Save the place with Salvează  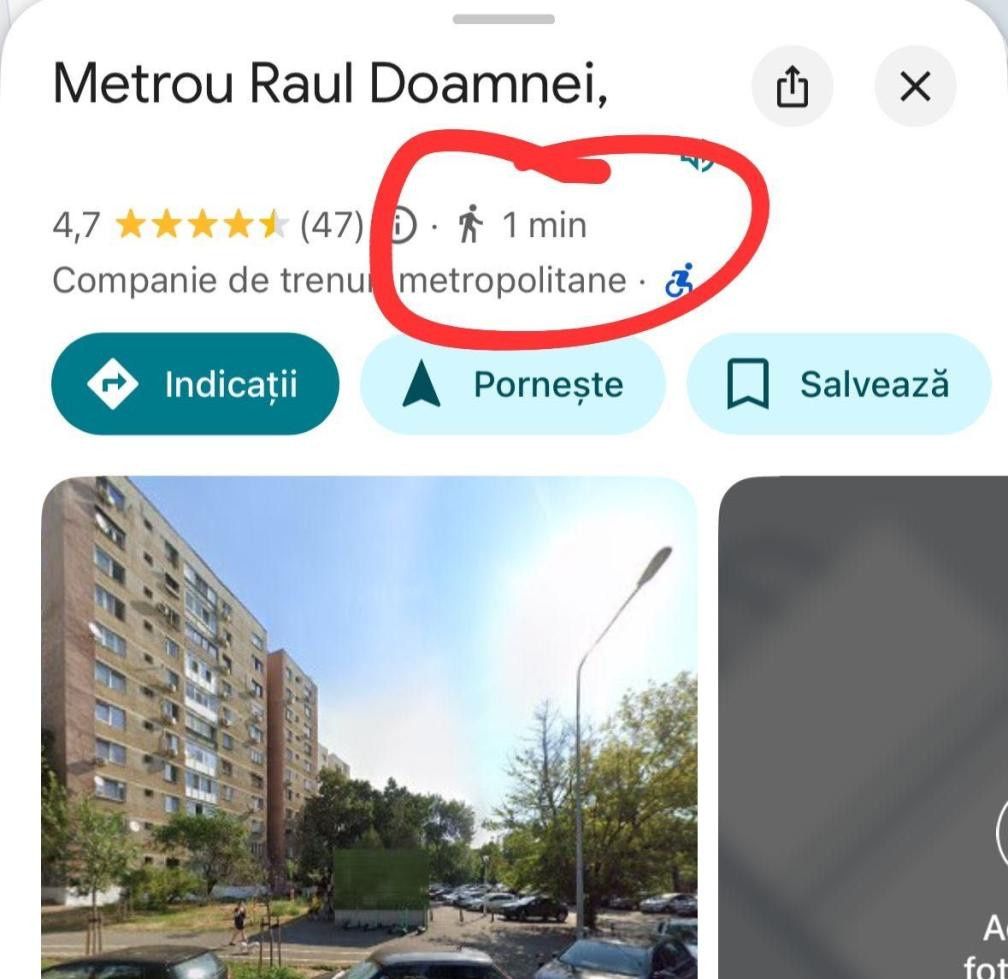click(x=838, y=384)
